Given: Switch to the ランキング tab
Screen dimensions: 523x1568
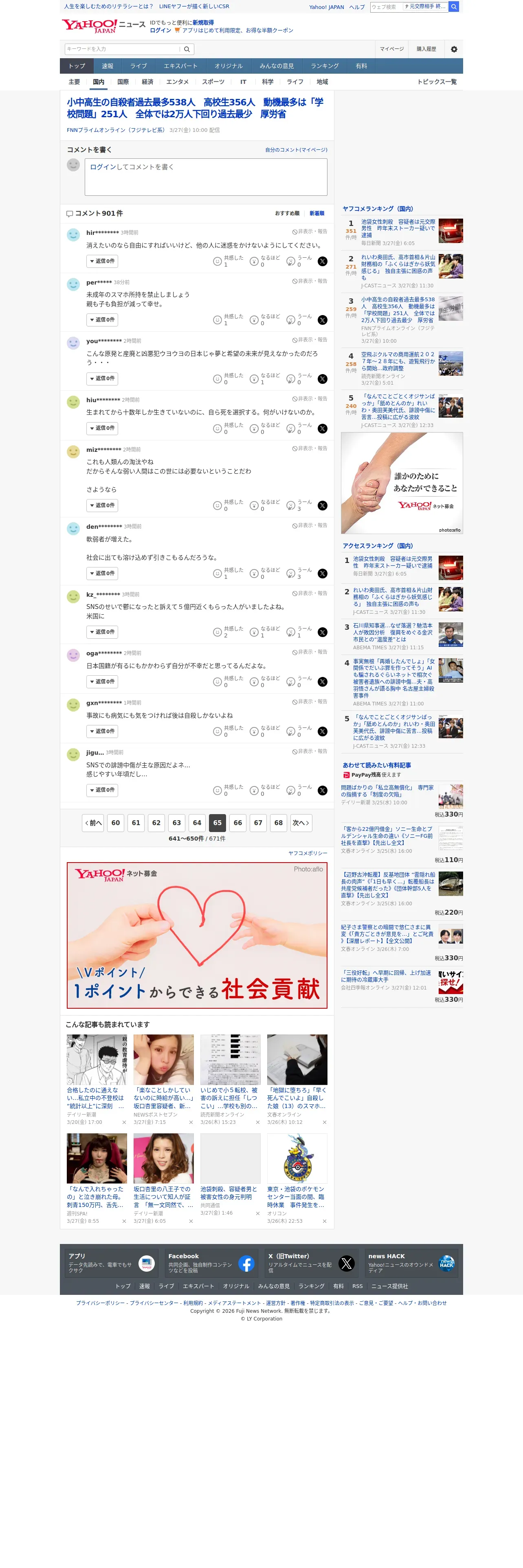Looking at the screenshot, I should (325, 66).
